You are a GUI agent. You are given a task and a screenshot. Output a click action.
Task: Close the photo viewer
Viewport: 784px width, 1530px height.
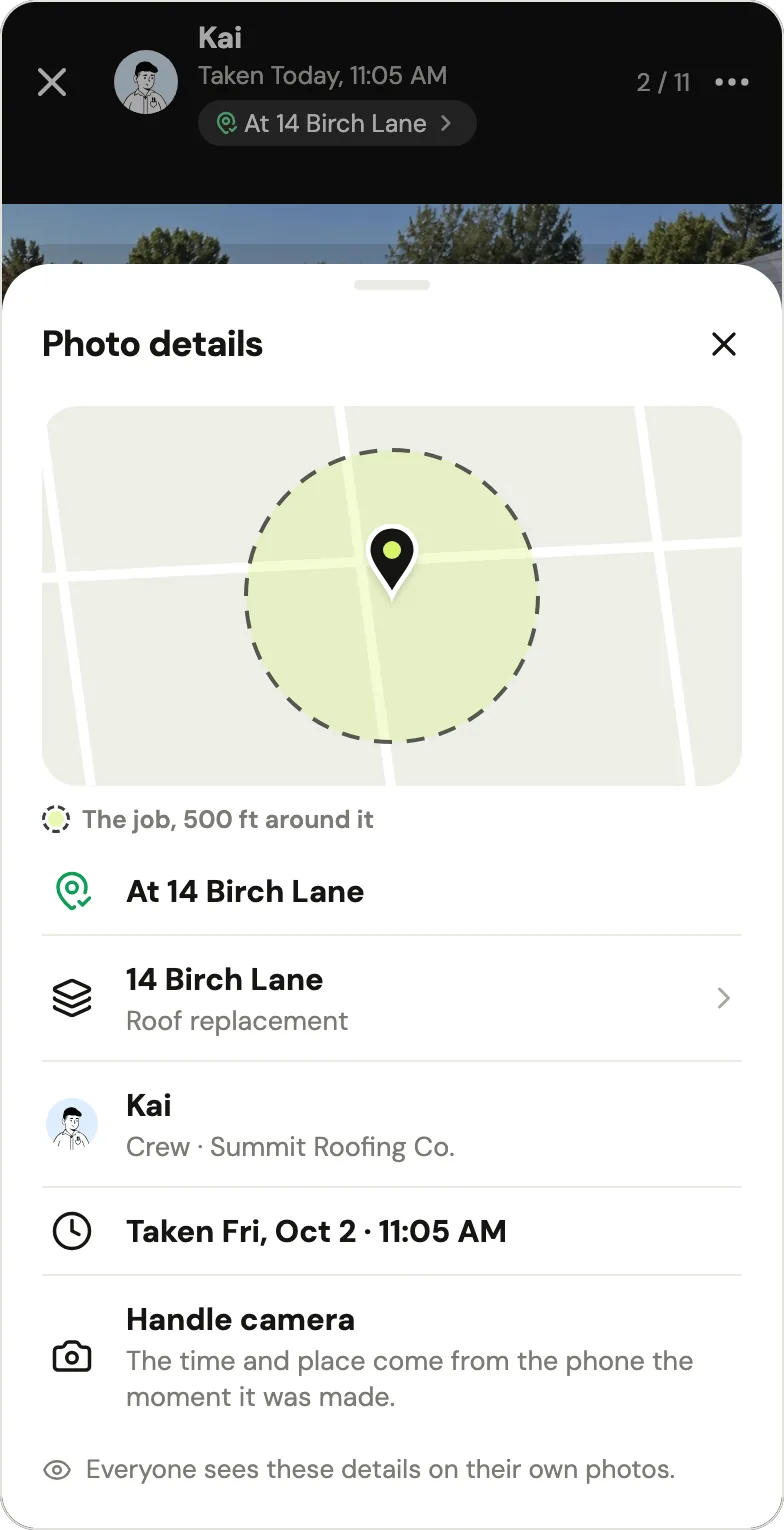coord(52,82)
